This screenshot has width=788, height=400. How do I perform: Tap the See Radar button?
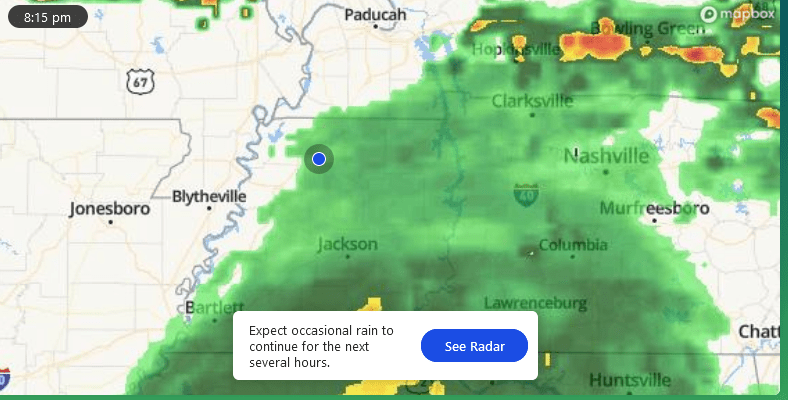[x=474, y=346]
